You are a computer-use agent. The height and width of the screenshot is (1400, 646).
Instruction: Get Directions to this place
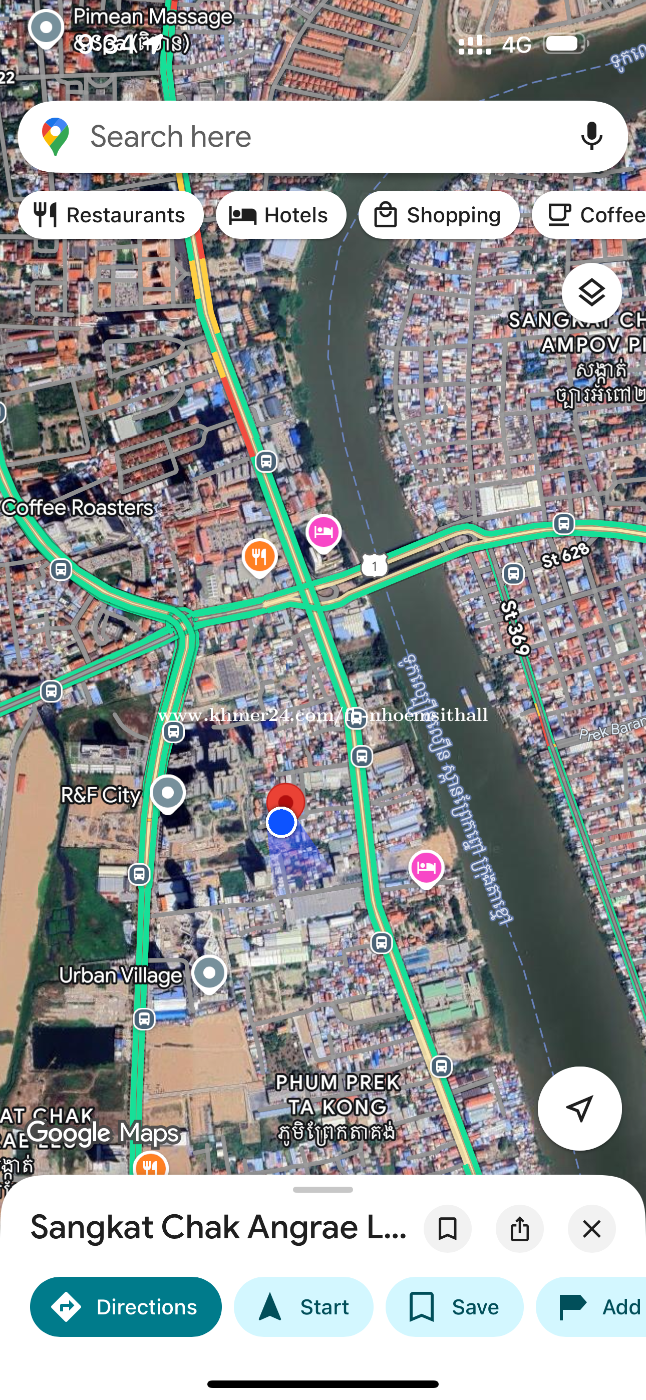click(126, 1306)
